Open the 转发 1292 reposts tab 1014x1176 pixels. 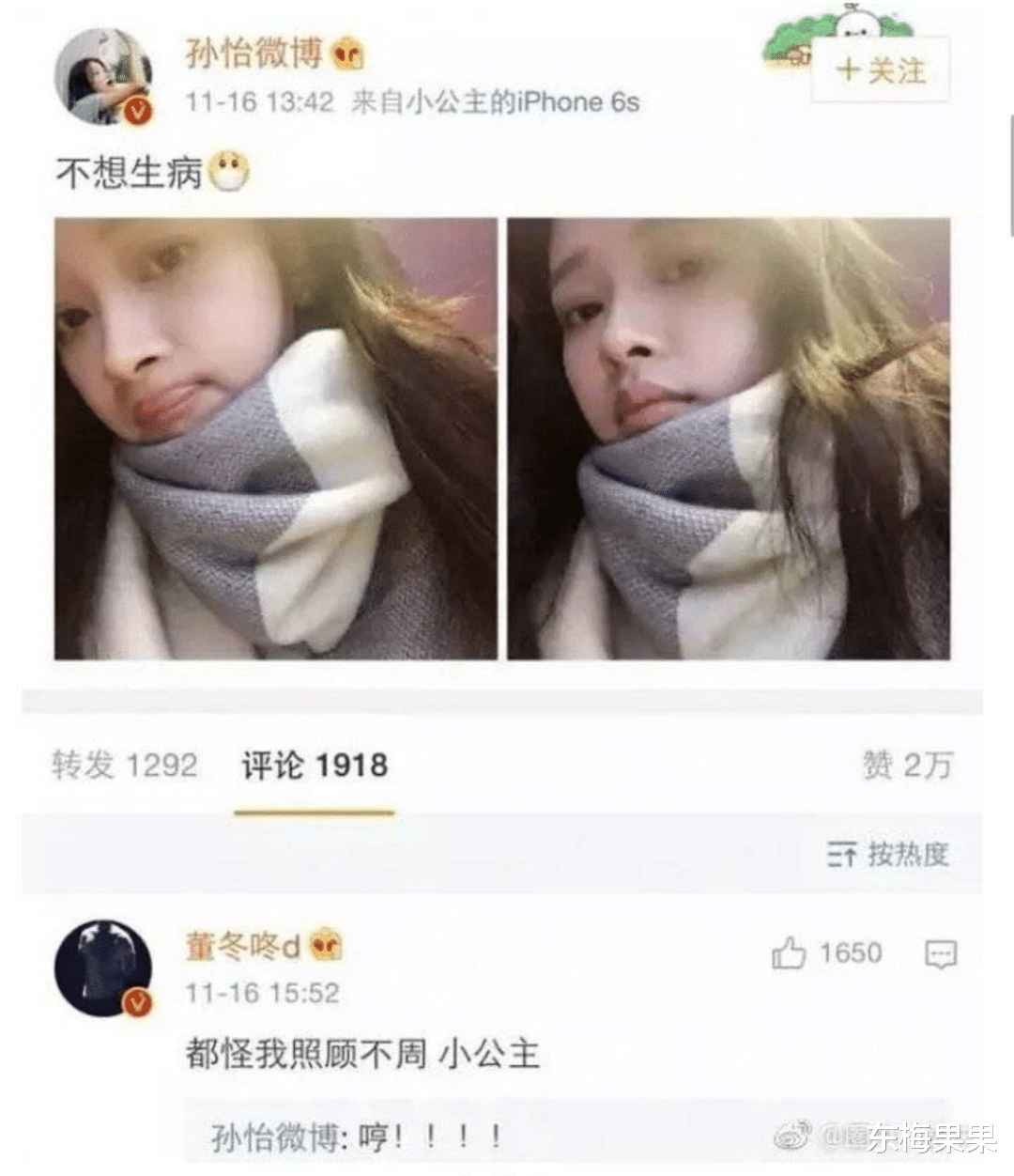(x=124, y=766)
